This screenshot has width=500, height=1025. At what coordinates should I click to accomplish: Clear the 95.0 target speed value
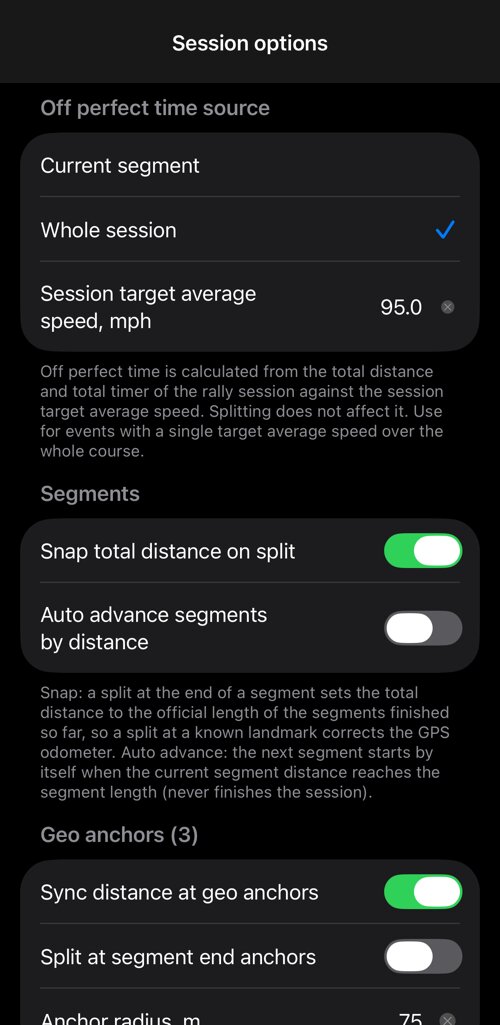(448, 307)
